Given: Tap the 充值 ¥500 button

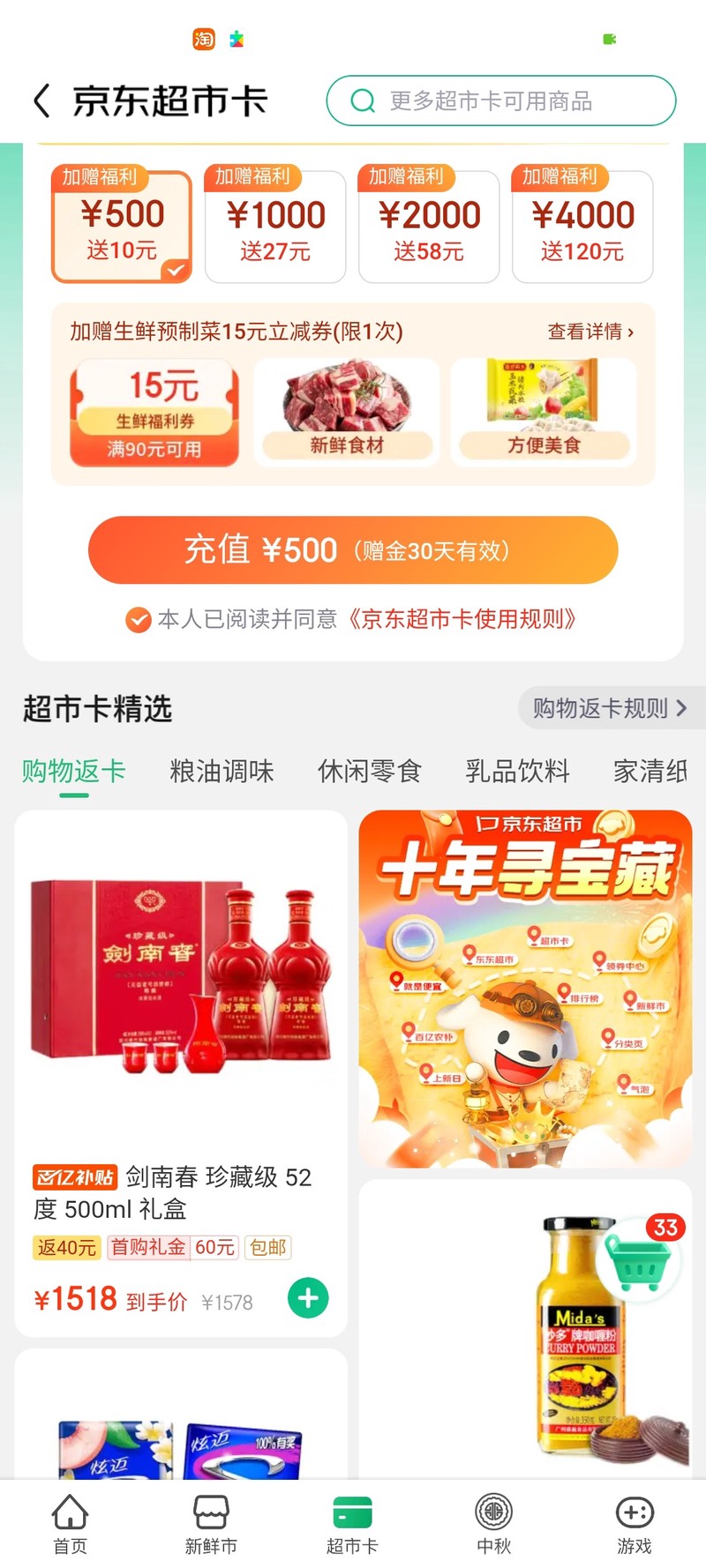Looking at the screenshot, I should tap(353, 550).
